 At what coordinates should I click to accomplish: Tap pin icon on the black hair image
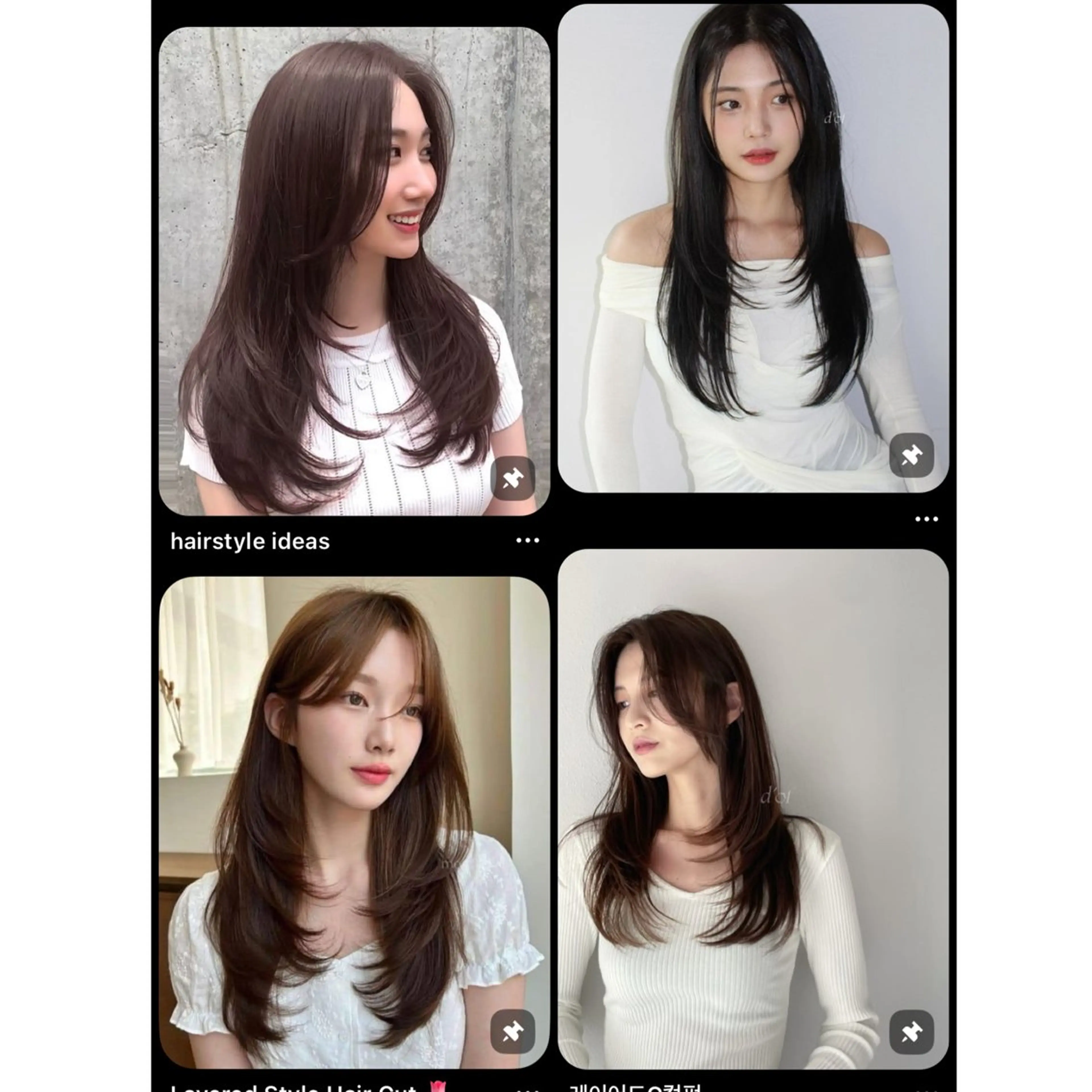click(911, 456)
